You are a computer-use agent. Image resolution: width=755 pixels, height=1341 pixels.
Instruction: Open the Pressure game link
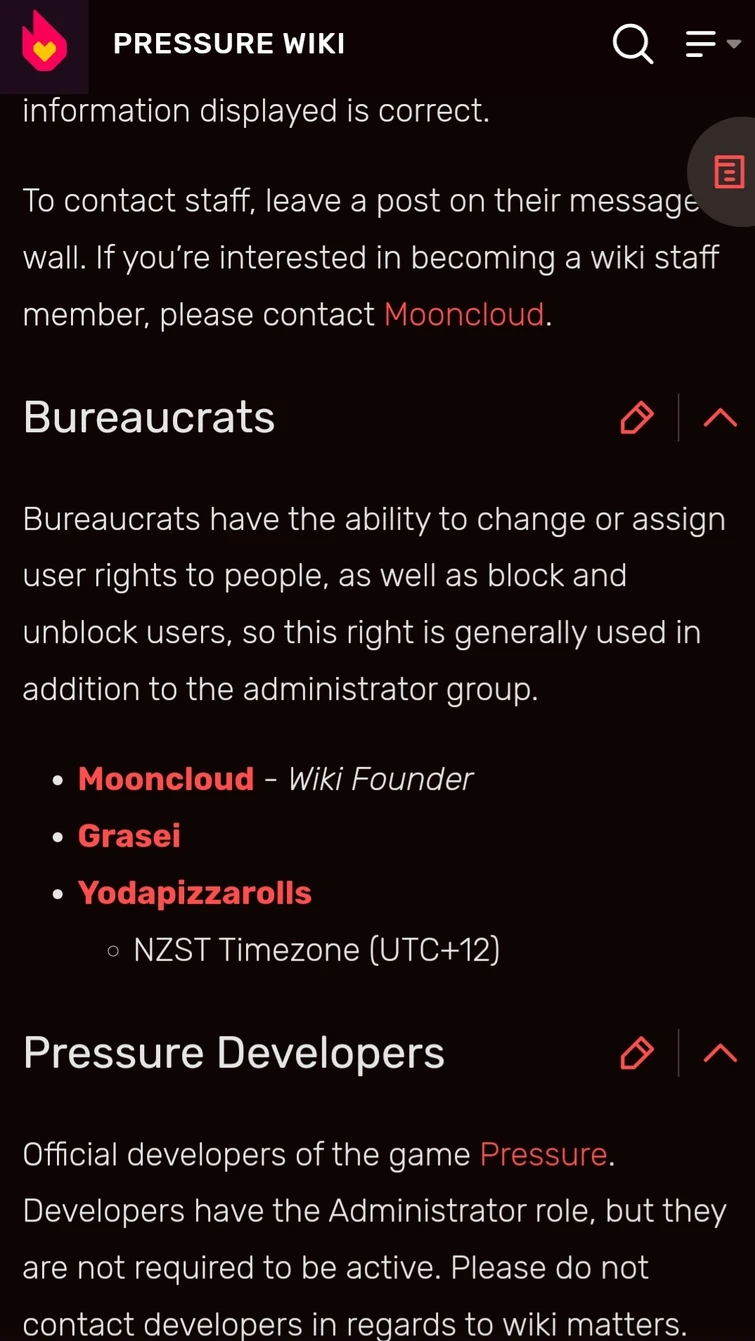pos(543,1154)
